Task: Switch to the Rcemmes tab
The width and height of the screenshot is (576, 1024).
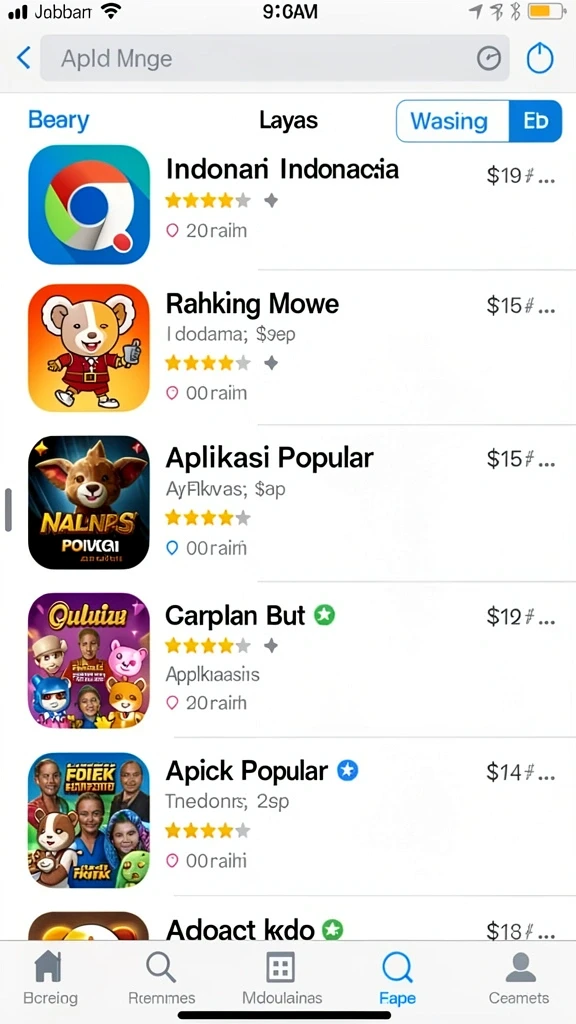Action: click(161, 978)
